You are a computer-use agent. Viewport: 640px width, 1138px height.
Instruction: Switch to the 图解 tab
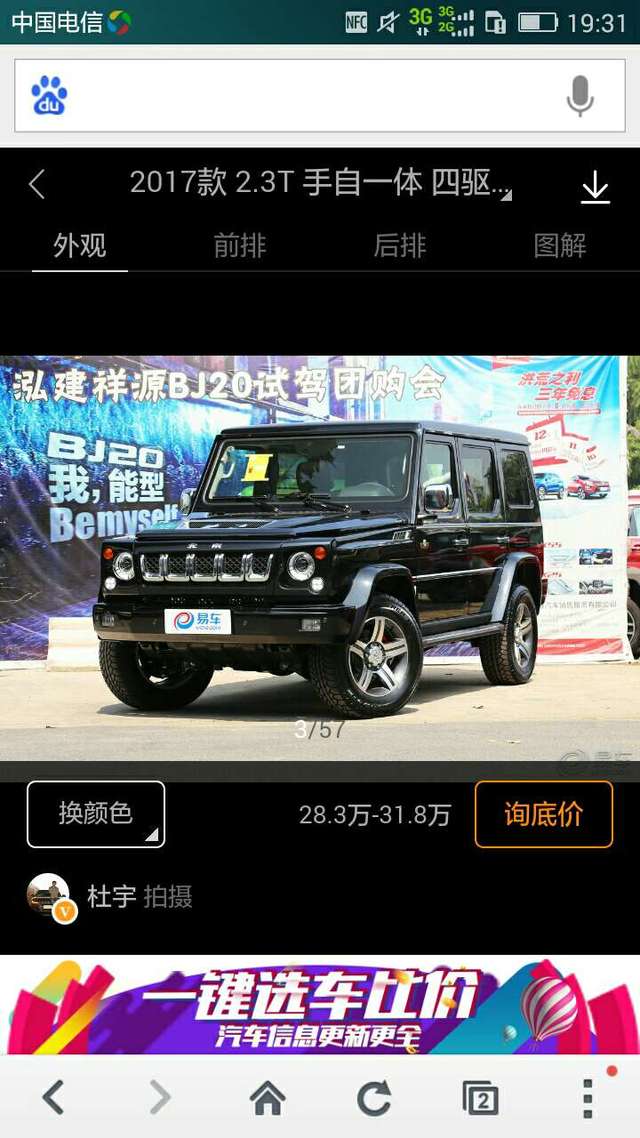click(x=560, y=246)
